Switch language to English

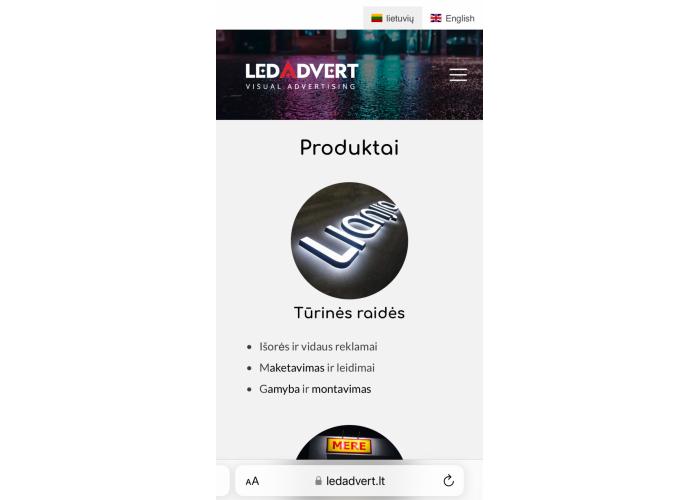(452, 18)
